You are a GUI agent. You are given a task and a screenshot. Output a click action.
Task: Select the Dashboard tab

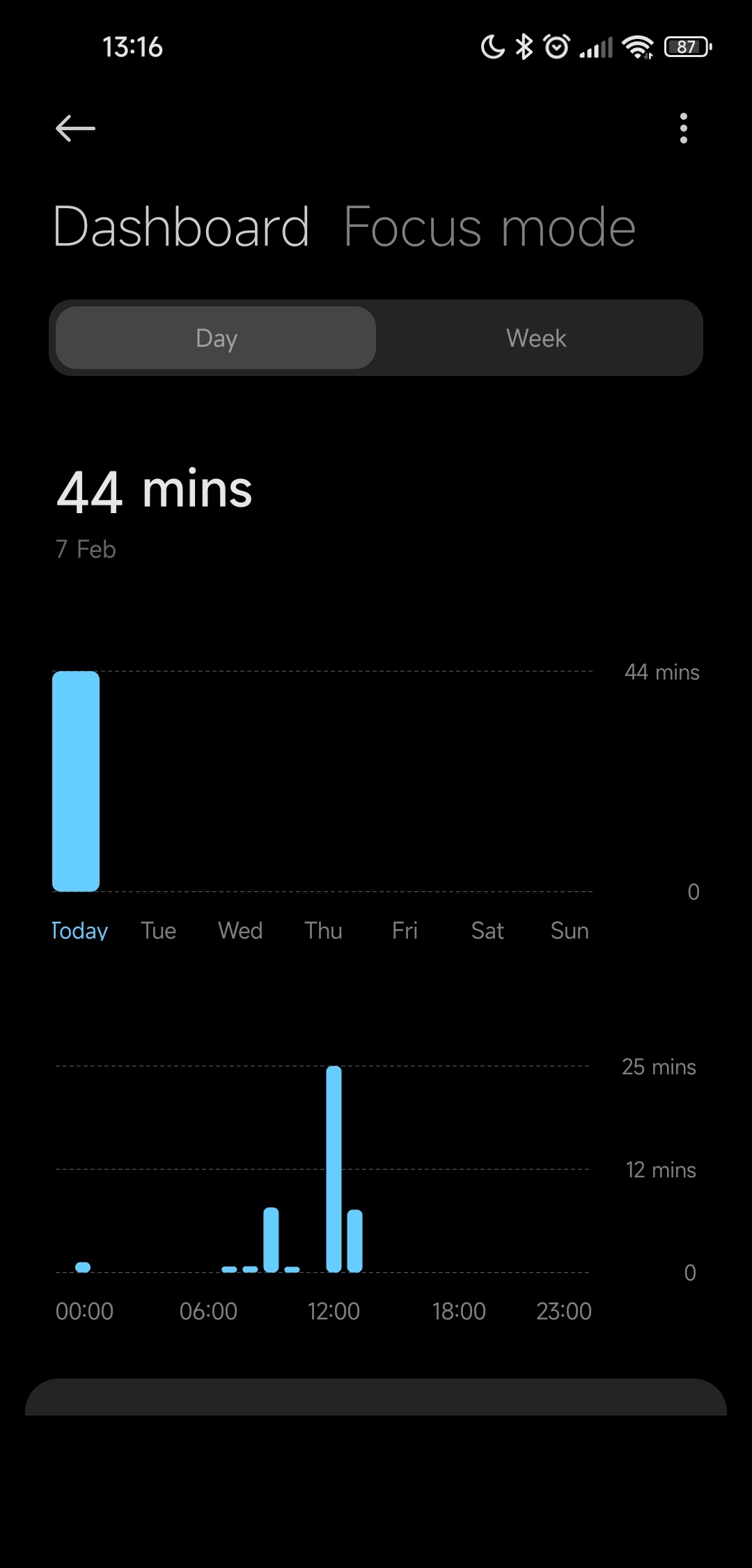[181, 227]
